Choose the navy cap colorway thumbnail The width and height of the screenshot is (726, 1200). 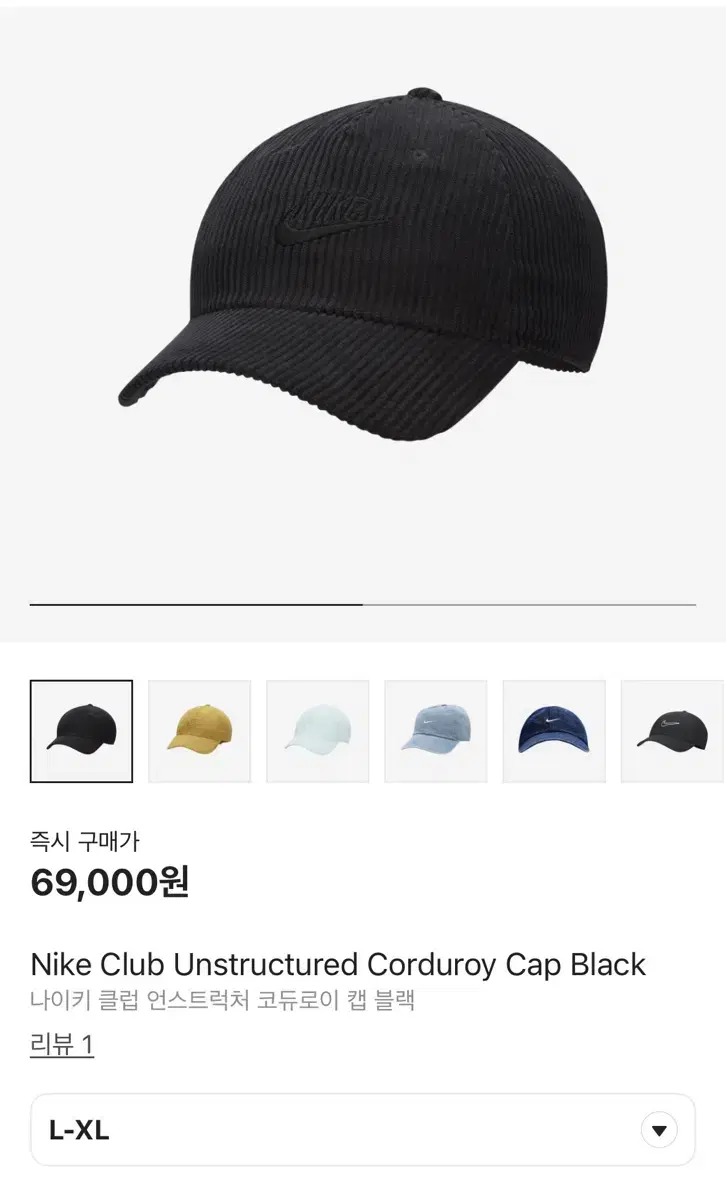(x=554, y=730)
